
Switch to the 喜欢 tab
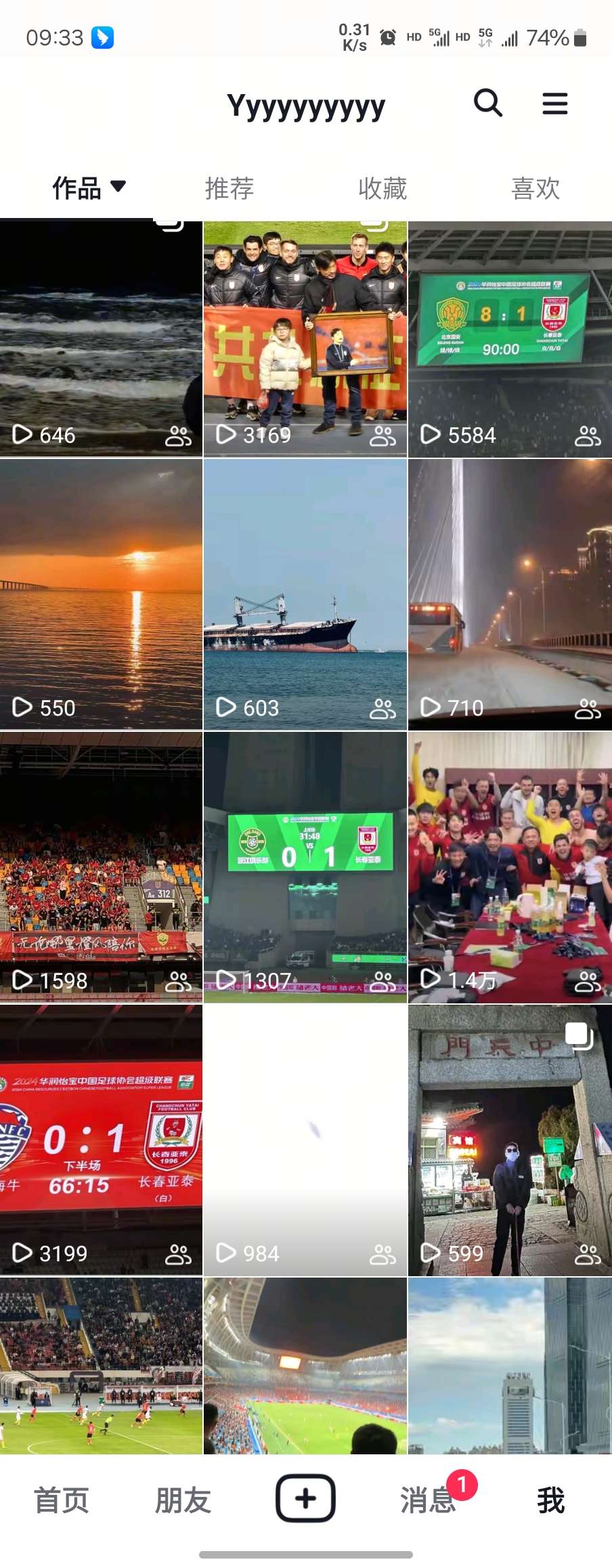tap(535, 188)
